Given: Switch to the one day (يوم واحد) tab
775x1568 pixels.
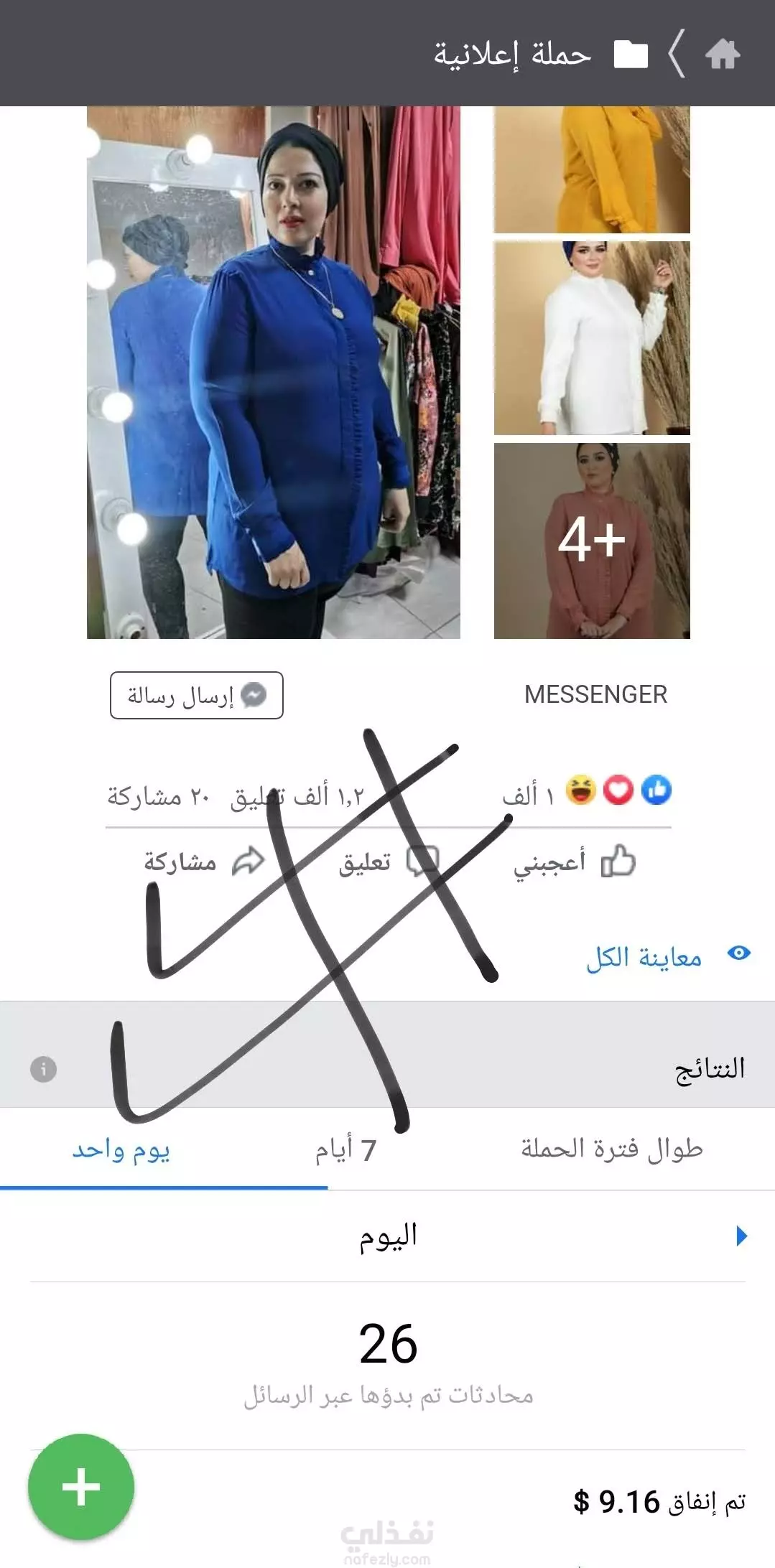Looking at the screenshot, I should [121, 1149].
